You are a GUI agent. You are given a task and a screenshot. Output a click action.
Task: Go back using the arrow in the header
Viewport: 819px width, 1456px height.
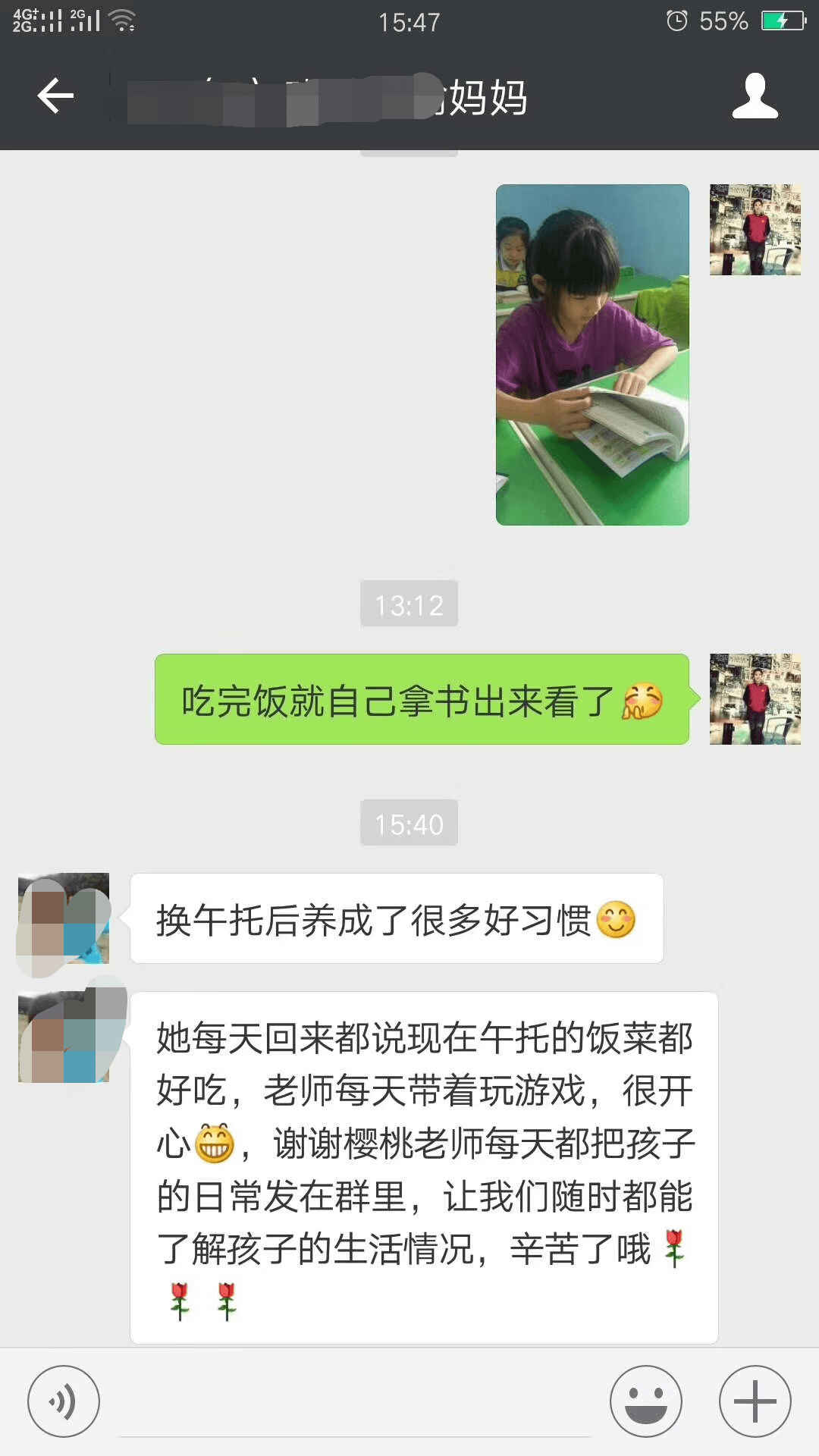point(55,96)
